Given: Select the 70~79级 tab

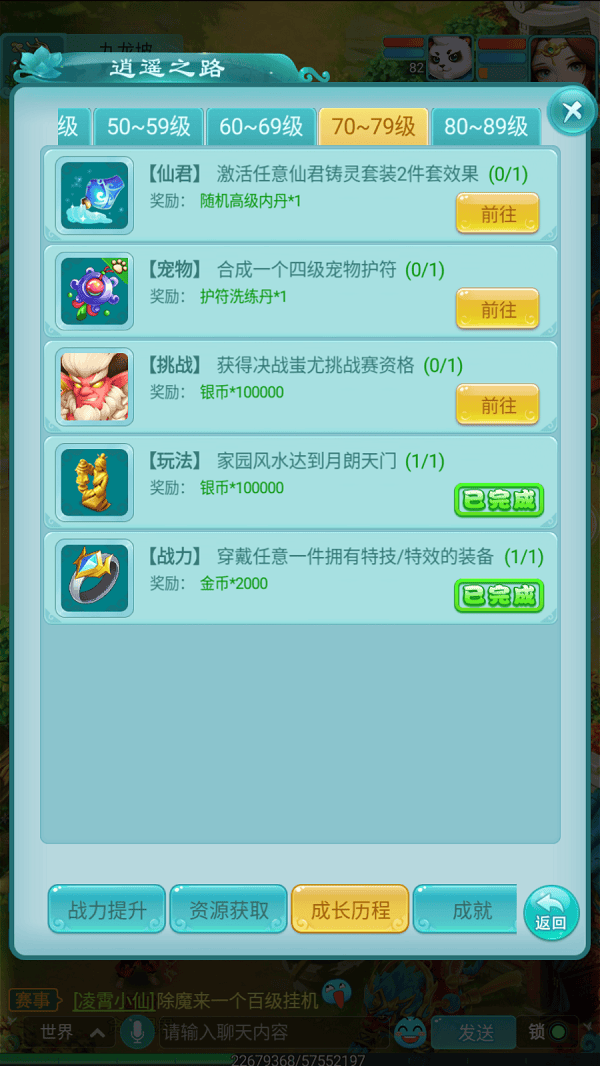Looking at the screenshot, I should pyautogui.click(x=373, y=128).
